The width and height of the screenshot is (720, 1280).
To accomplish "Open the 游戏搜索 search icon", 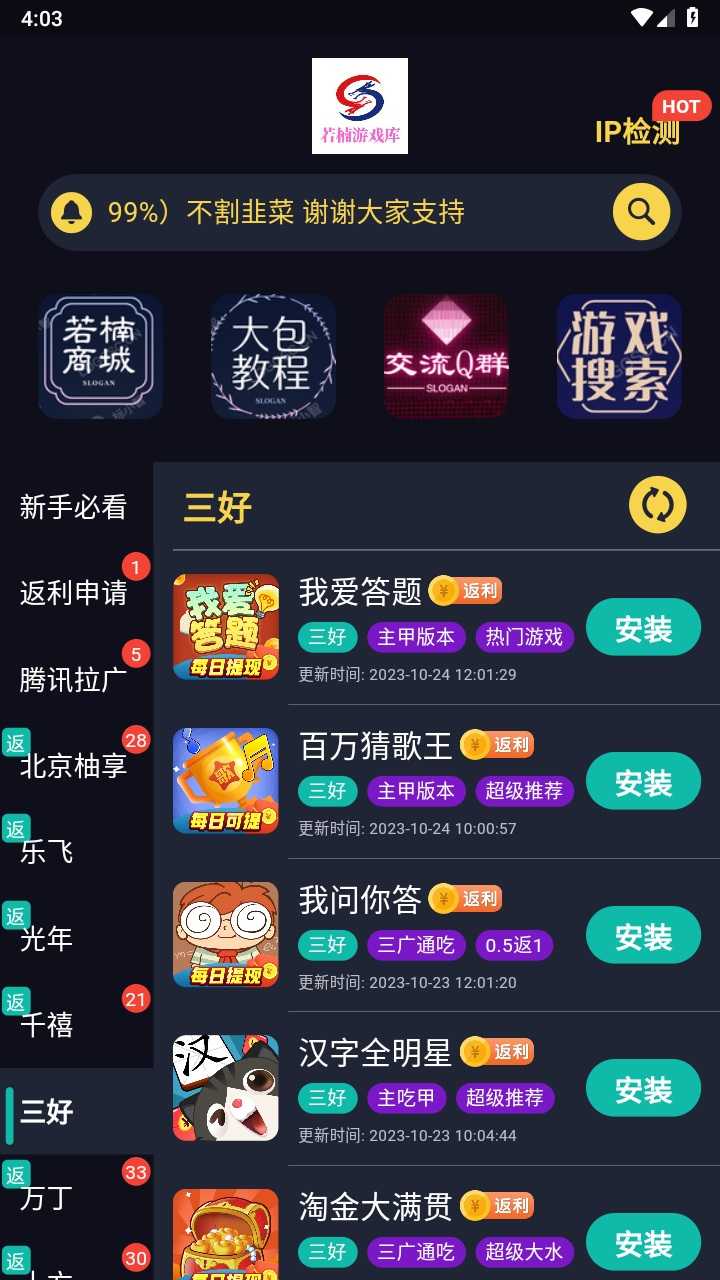I will [x=619, y=356].
